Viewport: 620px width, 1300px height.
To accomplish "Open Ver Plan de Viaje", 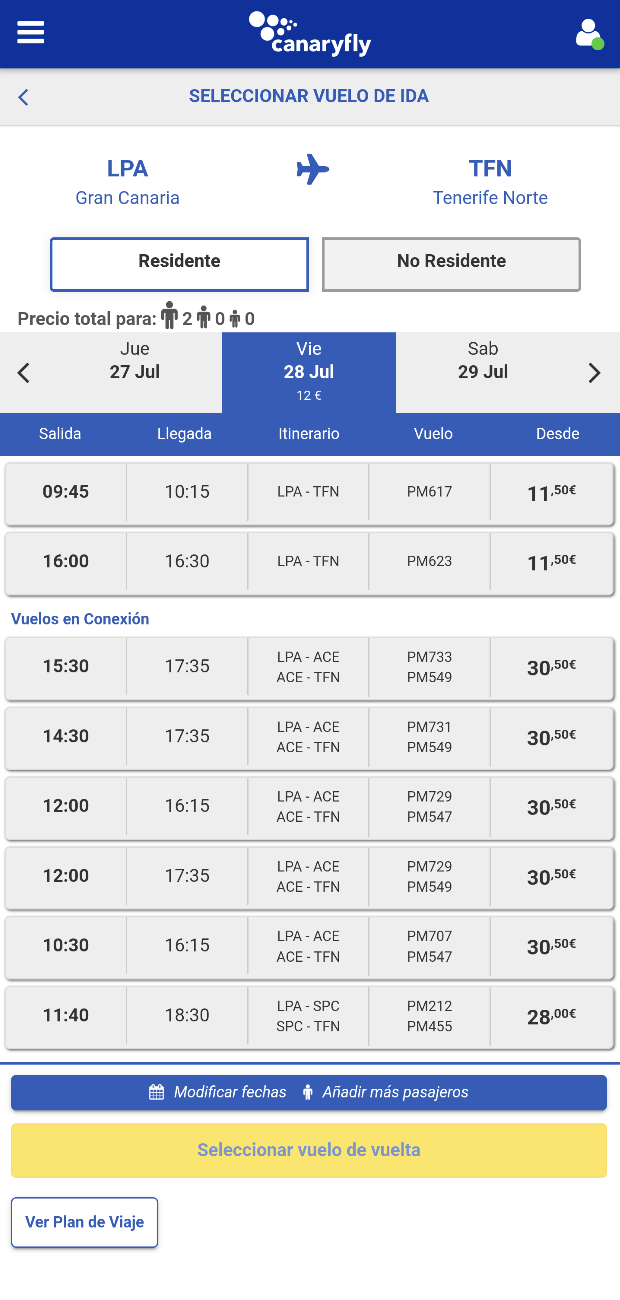I will pos(85,1222).
